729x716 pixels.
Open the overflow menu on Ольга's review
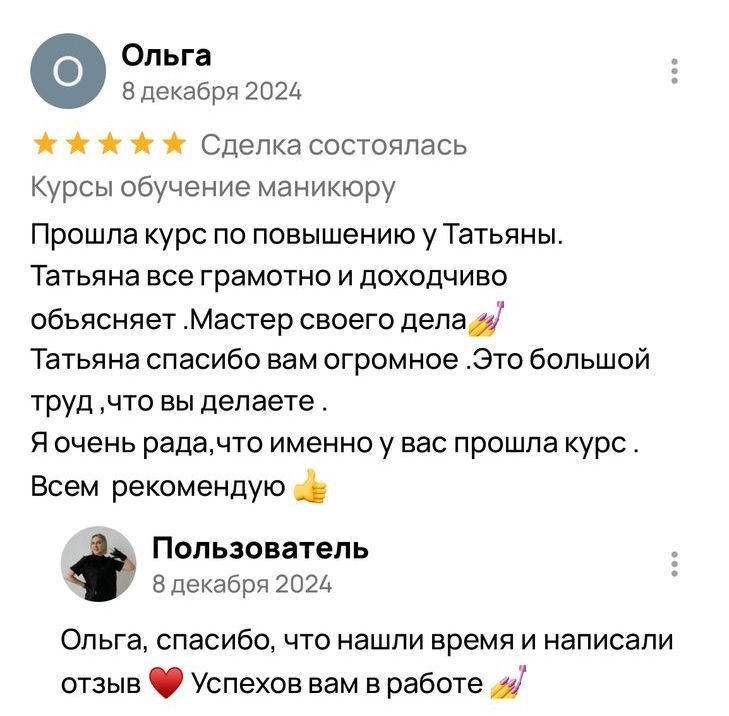675,72
